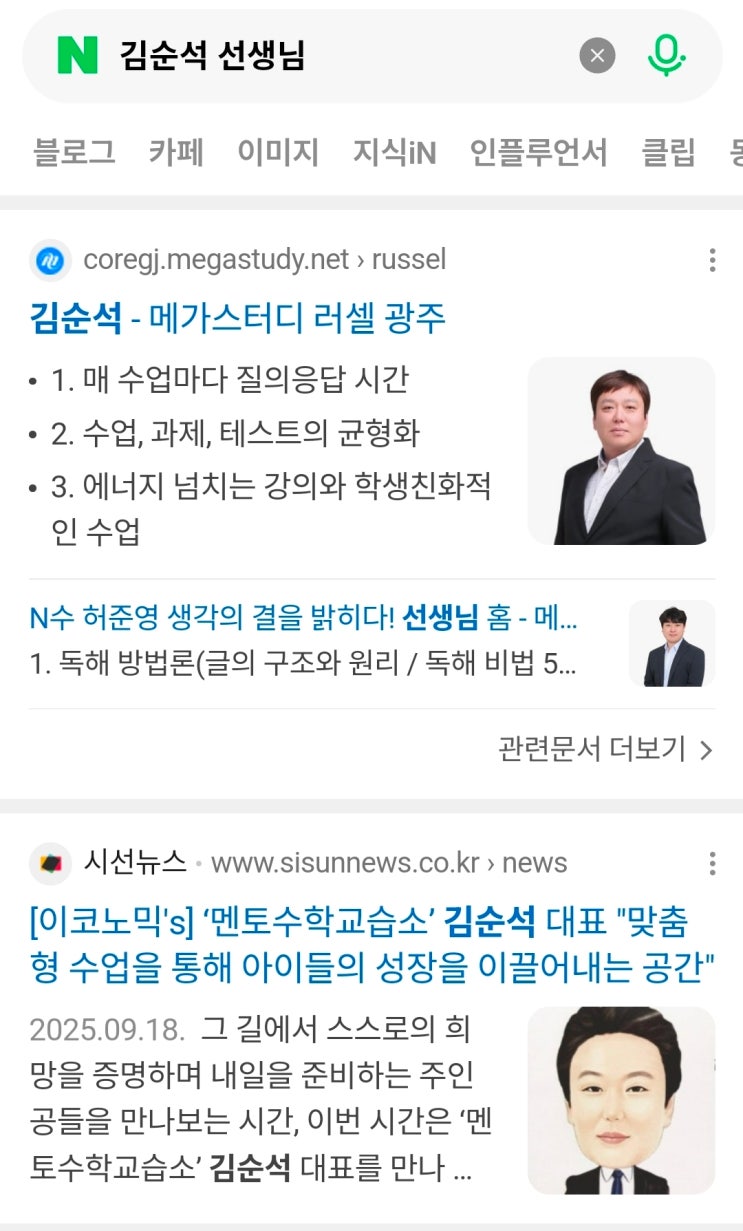
Task: Switch to the 이미지 tab
Action: (278, 152)
